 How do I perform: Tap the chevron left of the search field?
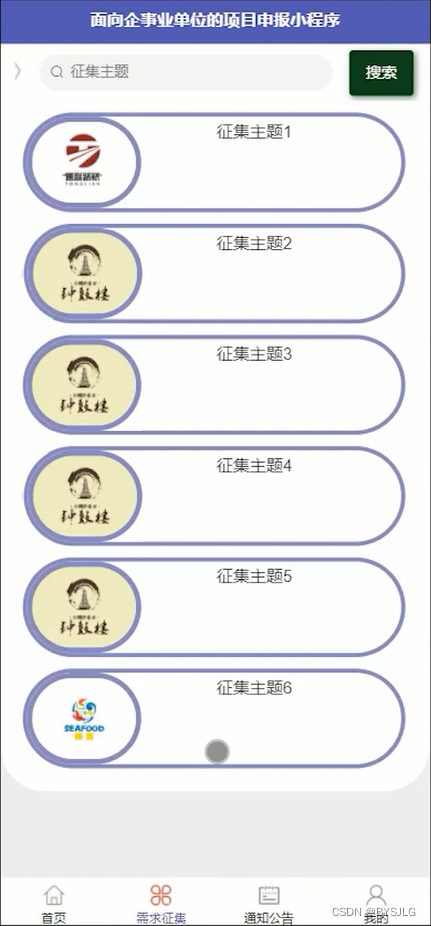[x=18, y=71]
